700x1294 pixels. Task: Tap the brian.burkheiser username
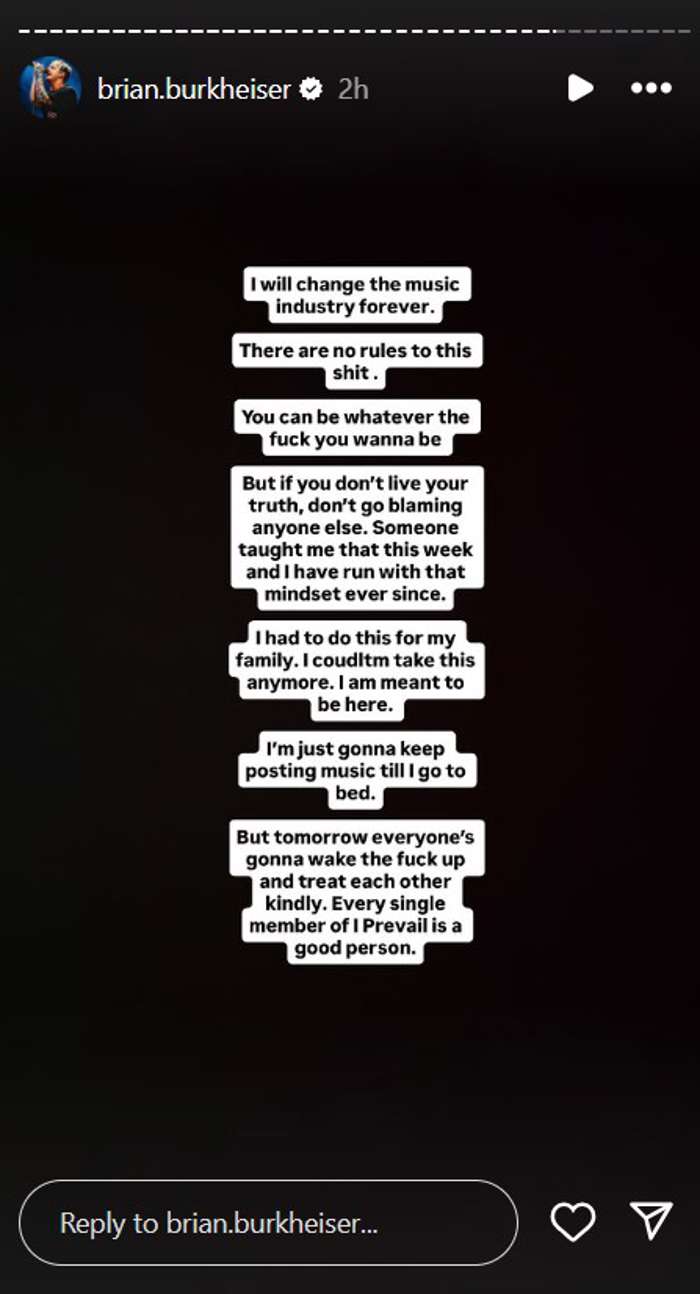click(x=194, y=89)
